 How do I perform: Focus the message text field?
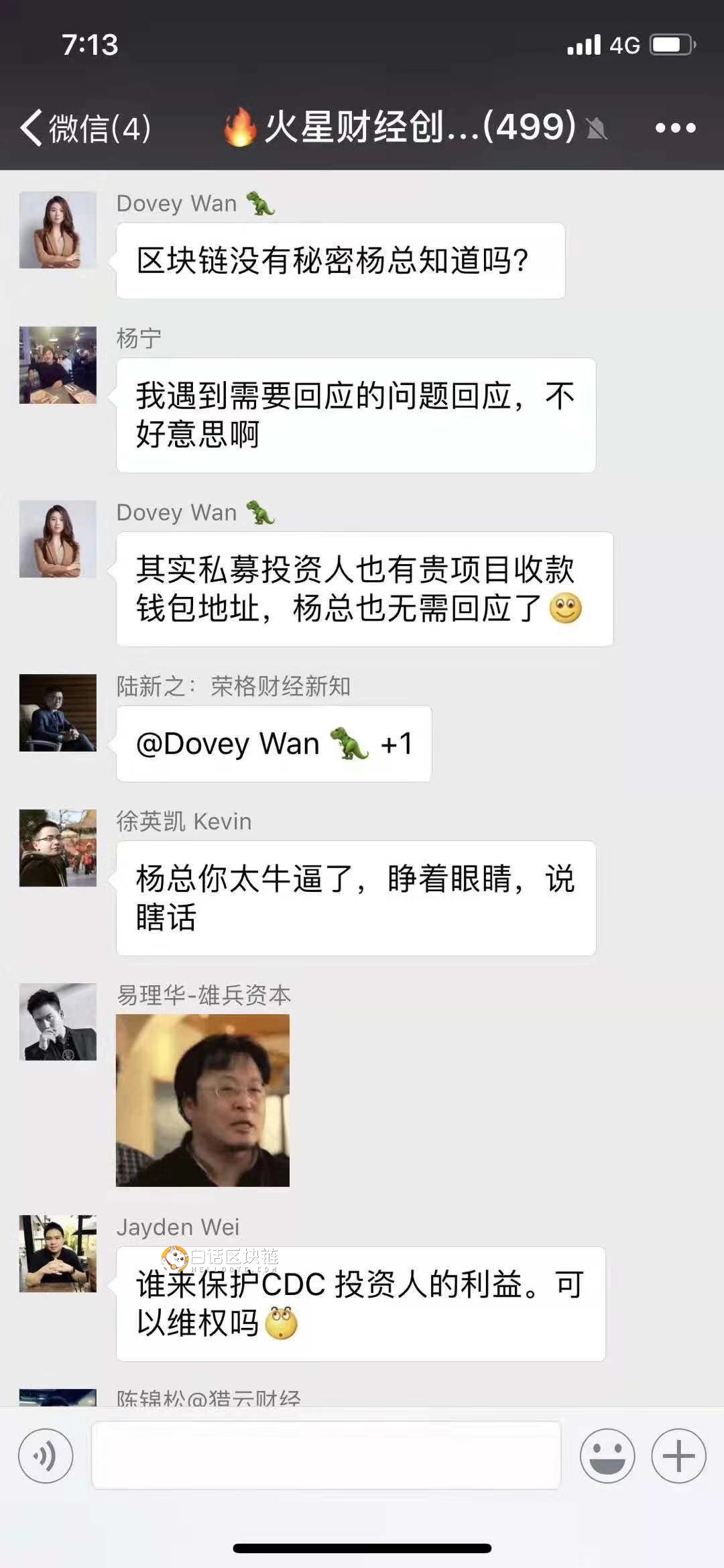point(326,1455)
